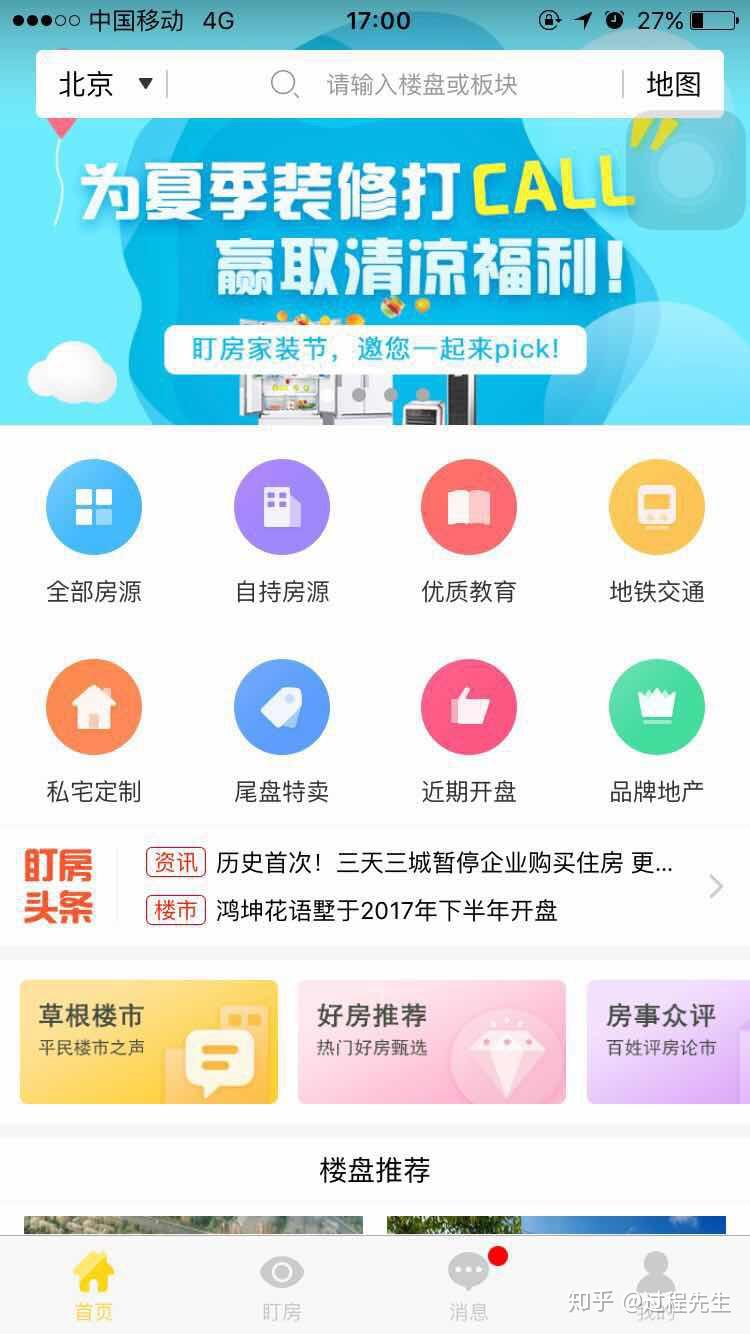Open 地铁交通 category
The width and height of the screenshot is (750, 1334).
pos(657,531)
